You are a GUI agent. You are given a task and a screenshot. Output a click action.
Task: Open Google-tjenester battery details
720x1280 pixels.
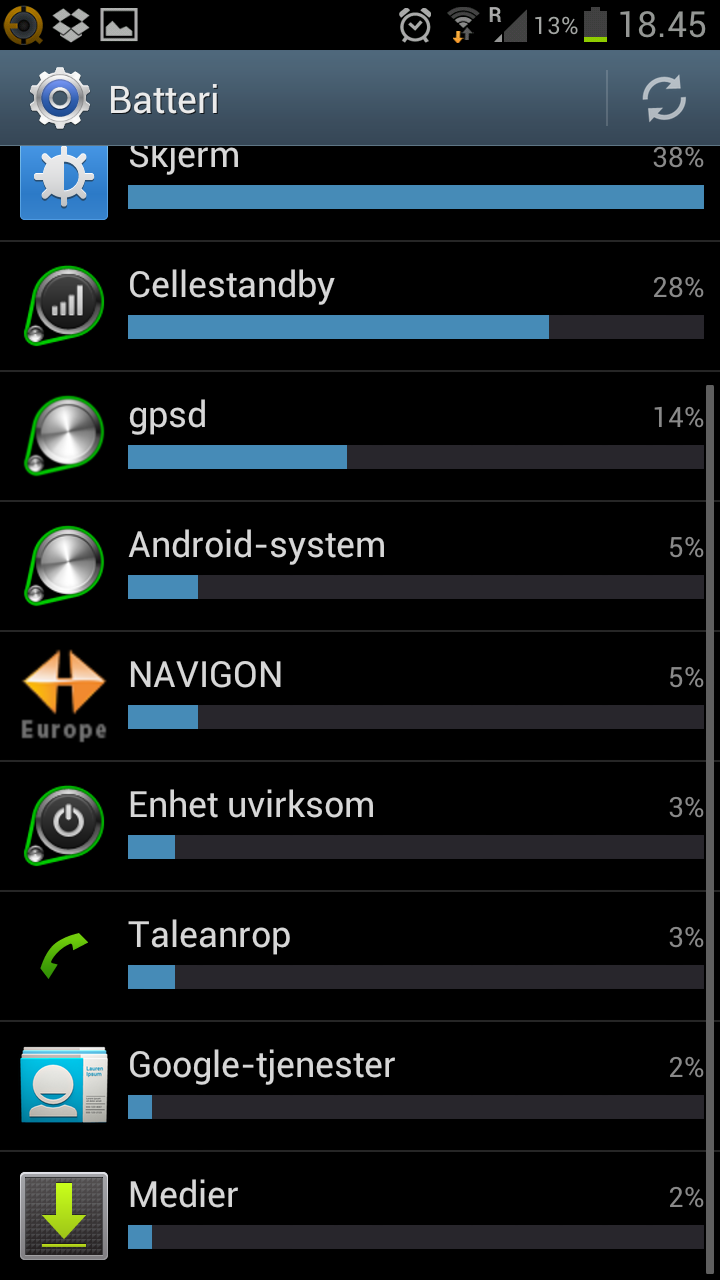tap(360, 1087)
